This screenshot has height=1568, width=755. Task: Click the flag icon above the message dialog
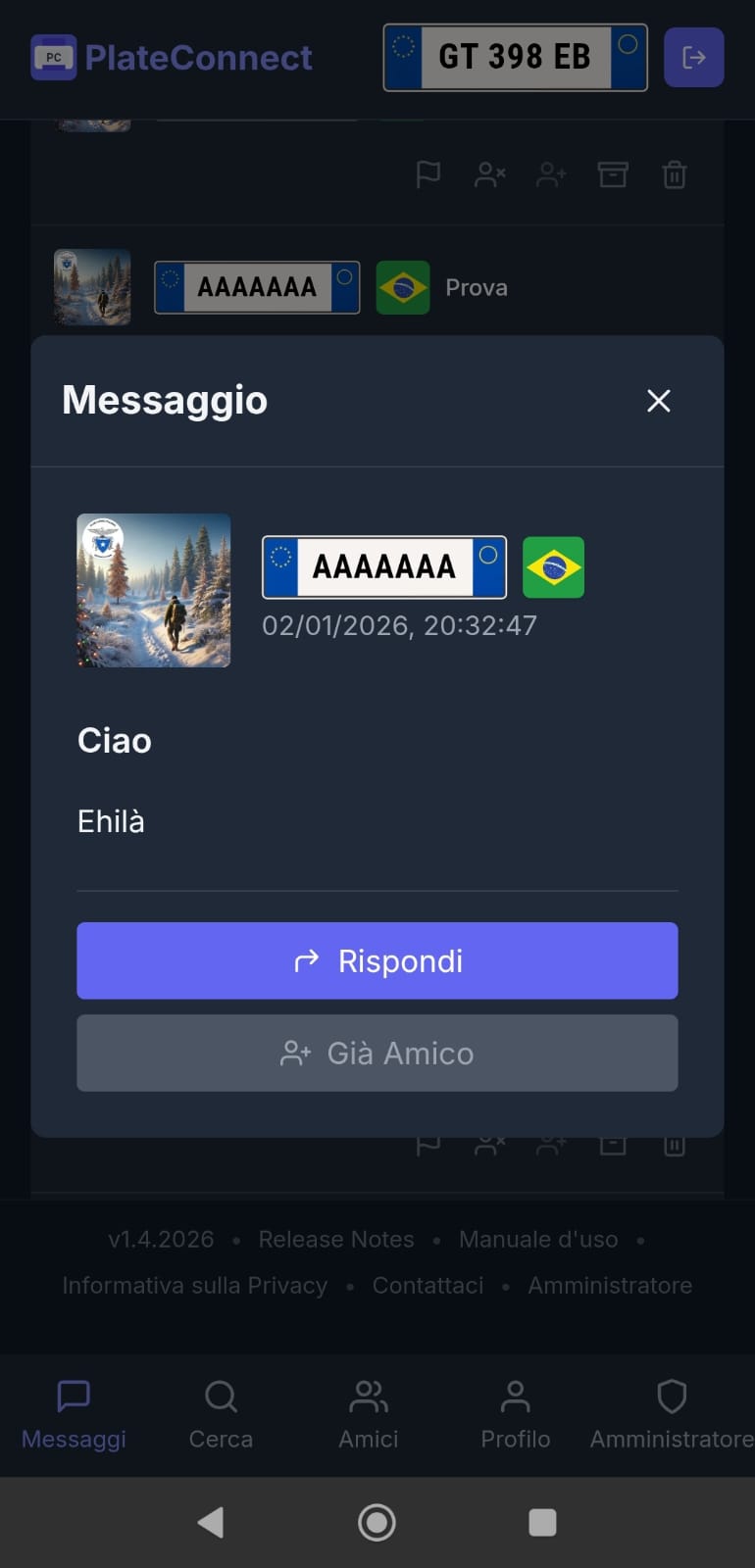(x=428, y=174)
